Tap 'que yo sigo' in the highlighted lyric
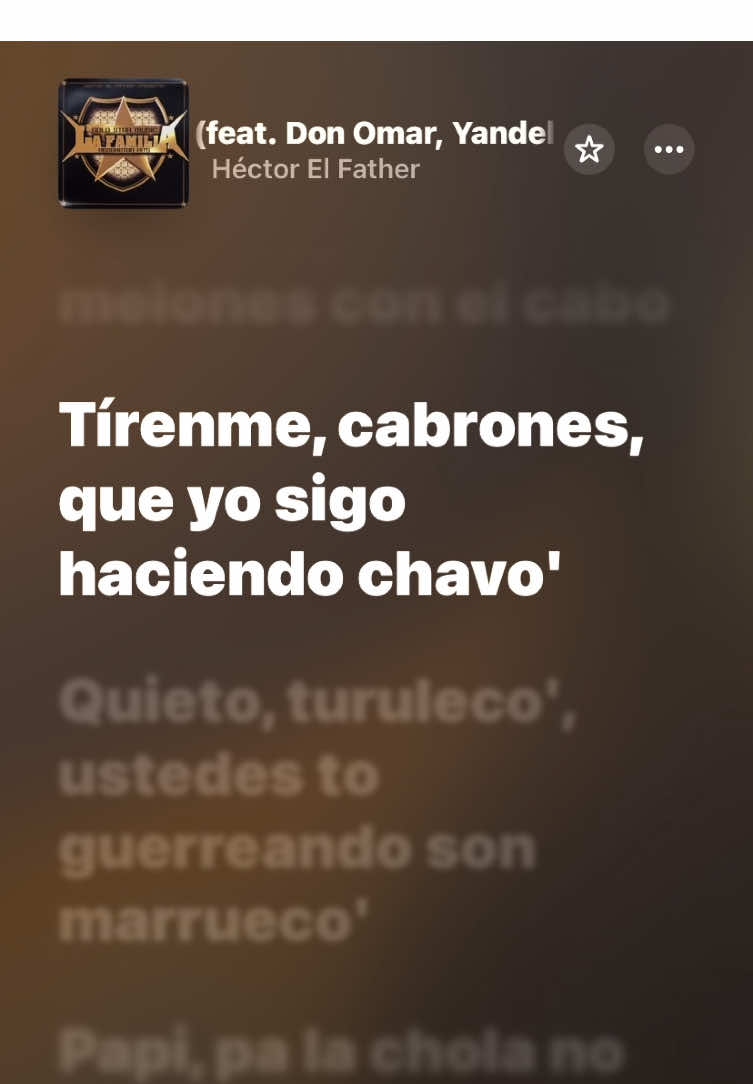753x1084 pixels. click(233, 498)
